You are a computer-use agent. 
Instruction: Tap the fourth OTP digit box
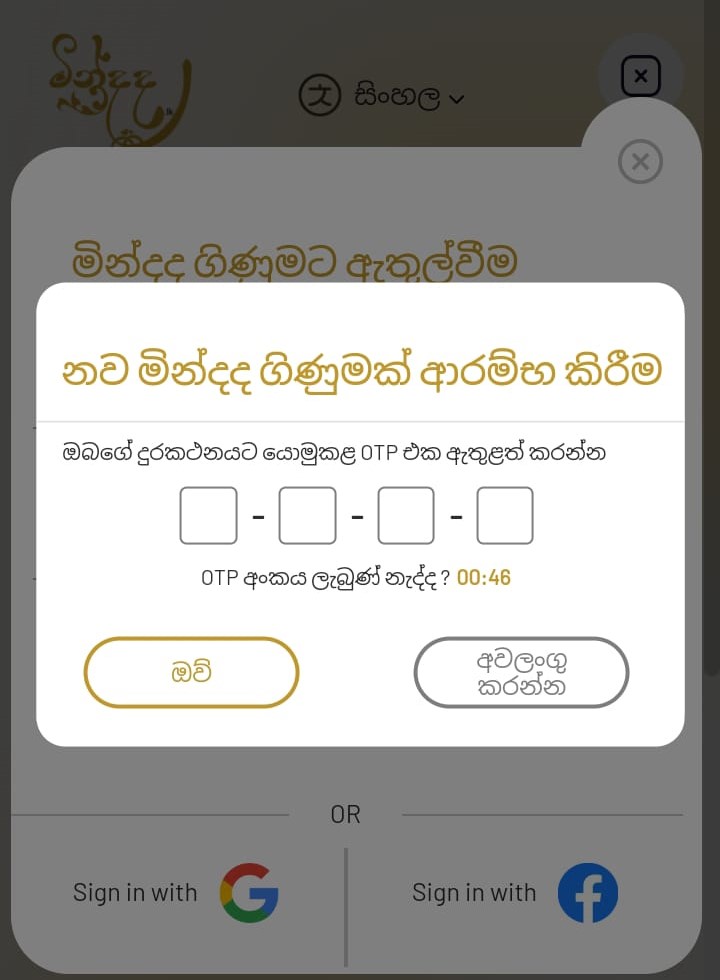505,516
